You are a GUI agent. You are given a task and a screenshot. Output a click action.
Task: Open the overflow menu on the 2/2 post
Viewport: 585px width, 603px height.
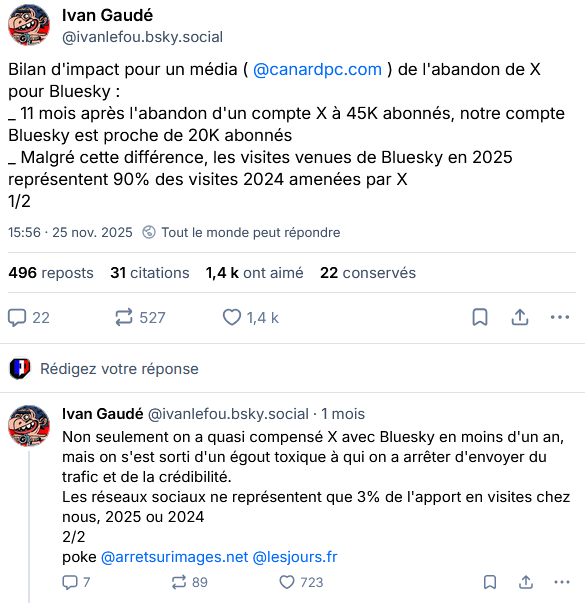(562, 582)
